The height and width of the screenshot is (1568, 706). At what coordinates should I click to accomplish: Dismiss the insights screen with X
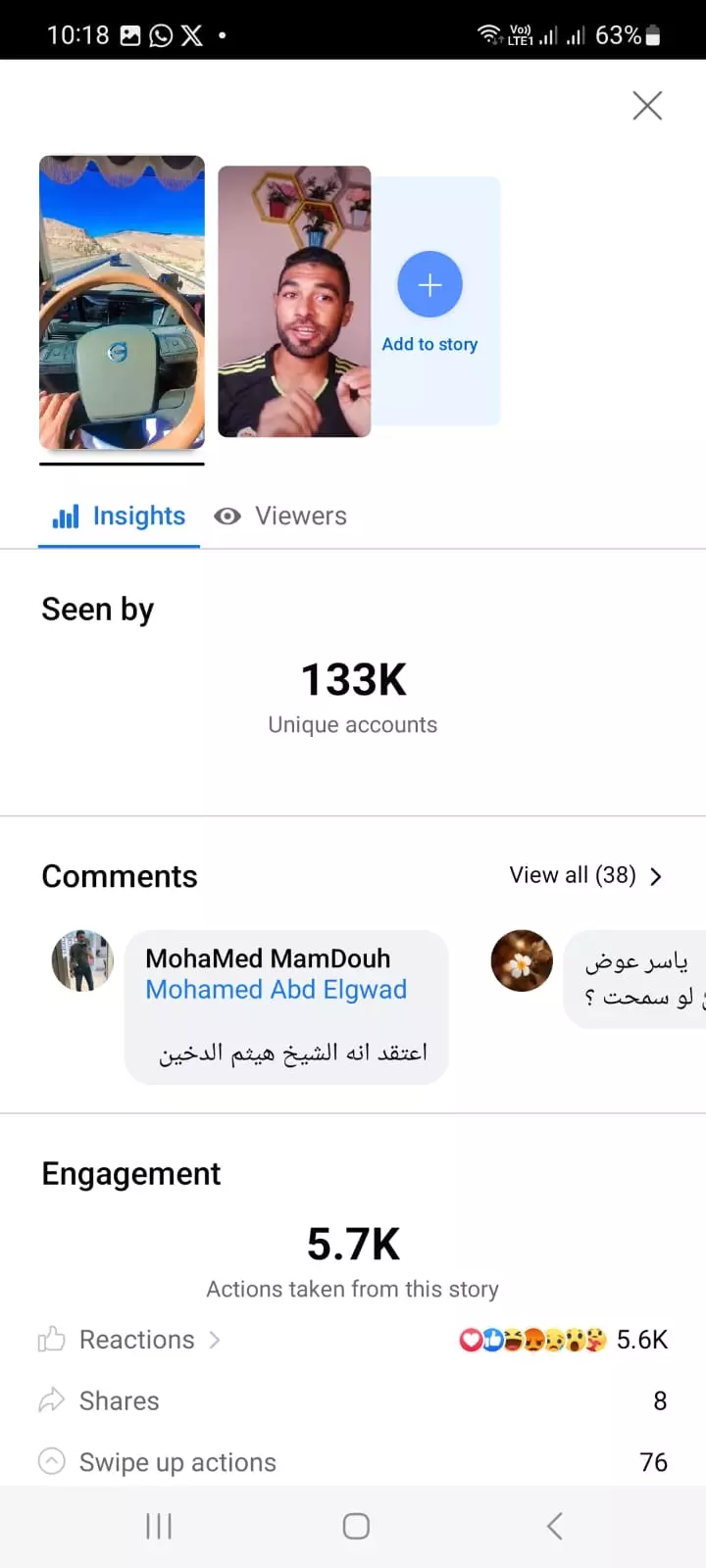click(646, 105)
